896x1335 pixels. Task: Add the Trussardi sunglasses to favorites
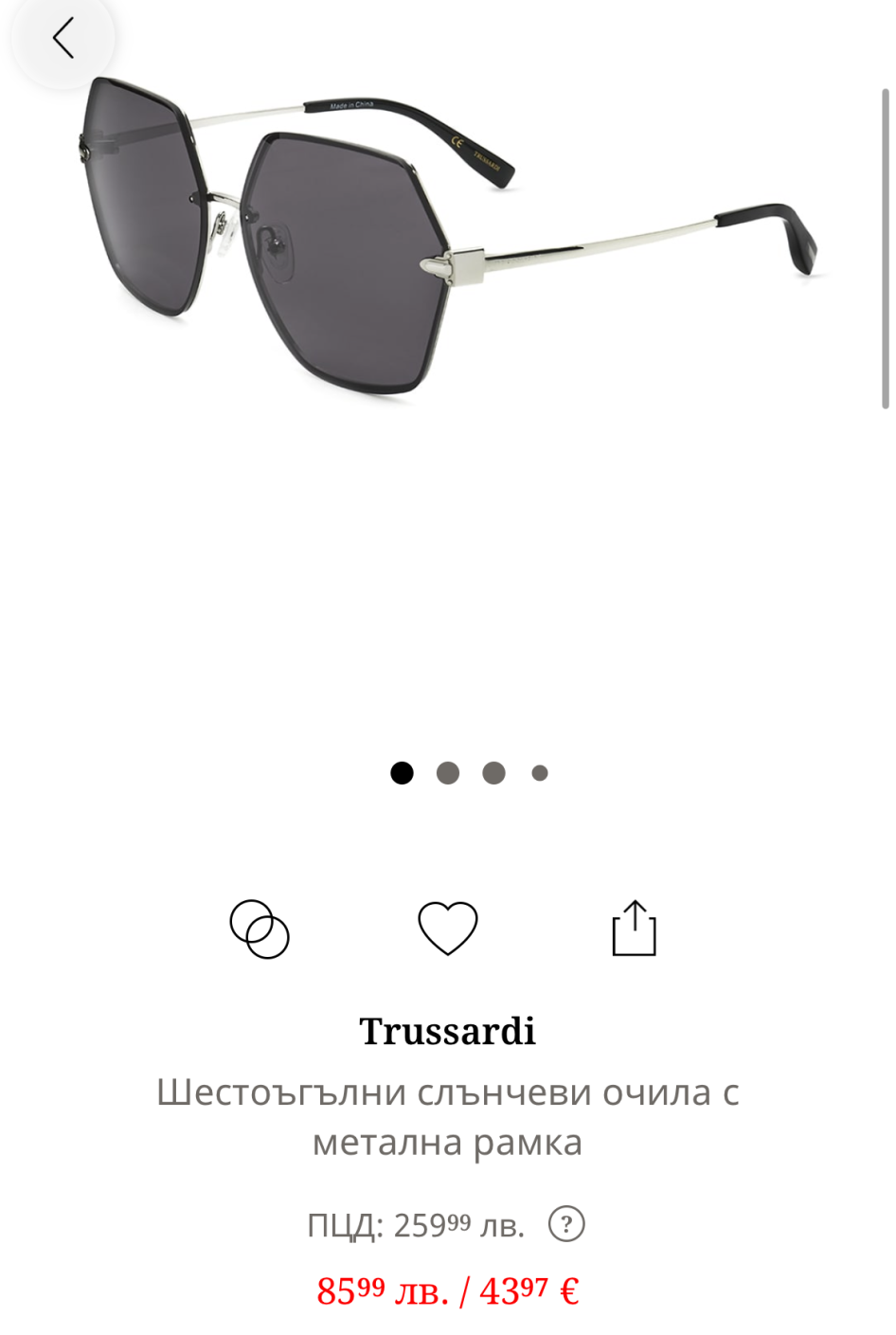(x=448, y=929)
